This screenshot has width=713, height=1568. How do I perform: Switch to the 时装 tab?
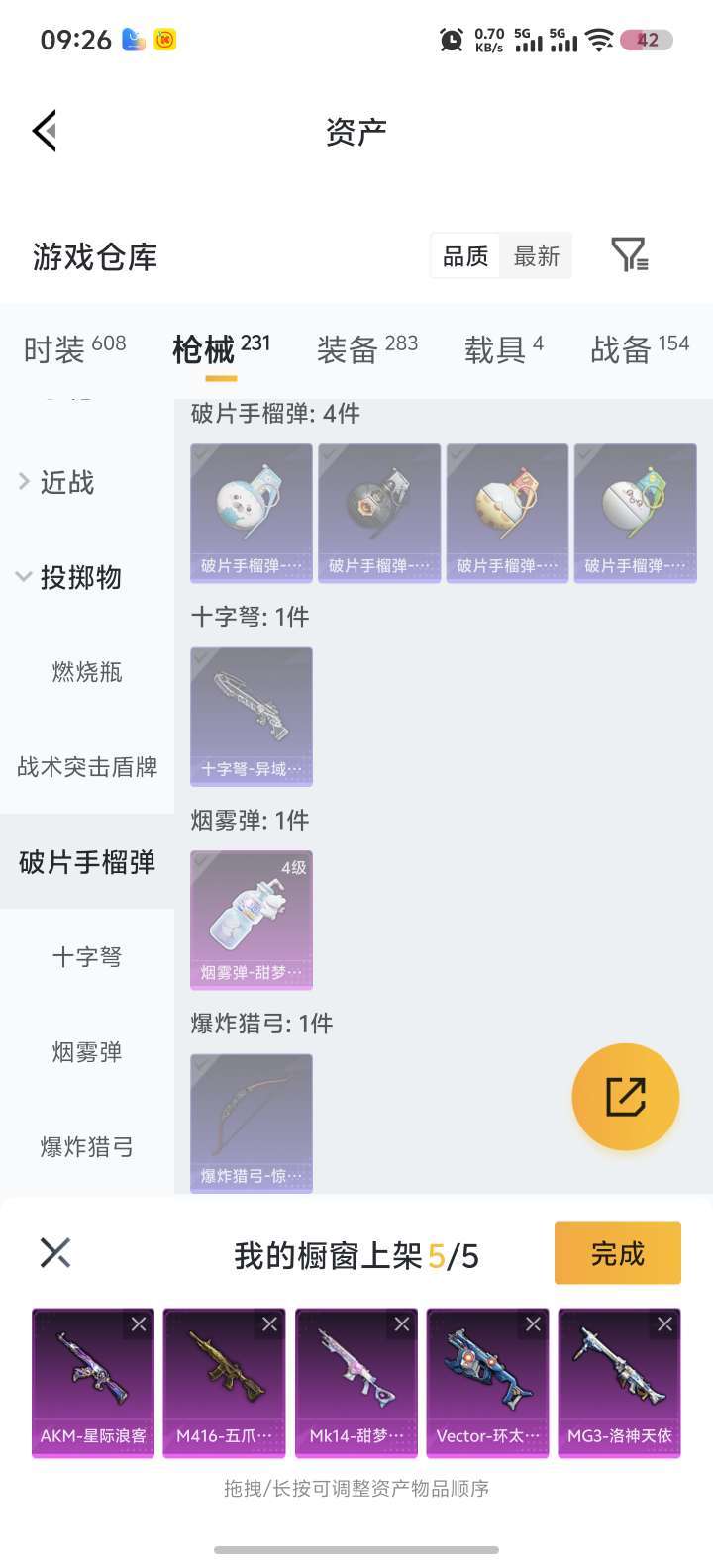point(74,348)
